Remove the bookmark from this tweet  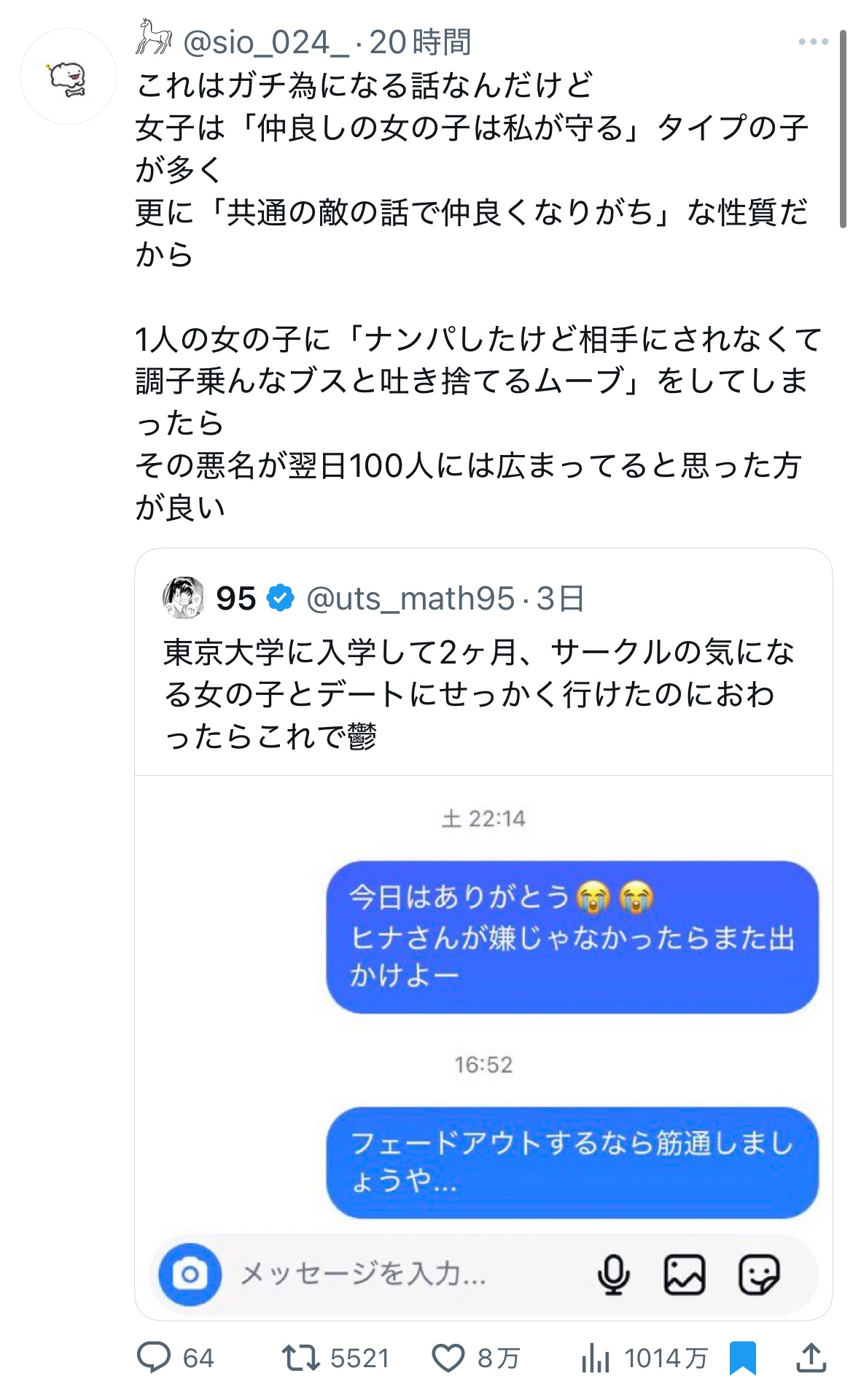tap(742, 1358)
